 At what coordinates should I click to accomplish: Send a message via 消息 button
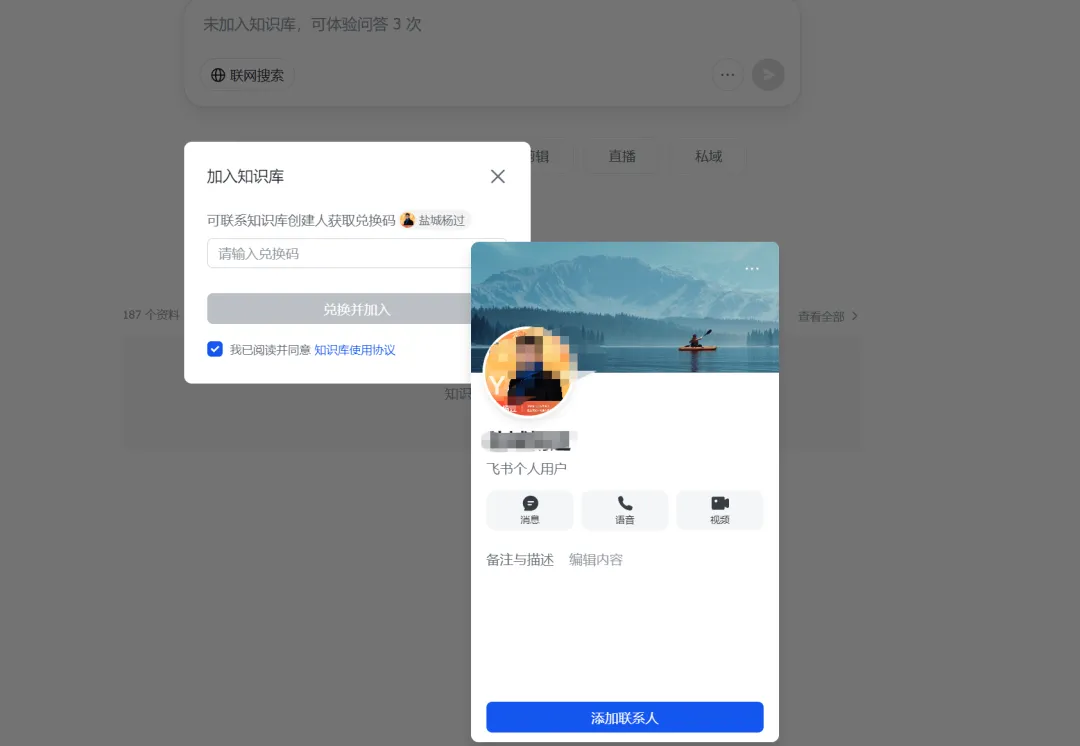point(530,510)
